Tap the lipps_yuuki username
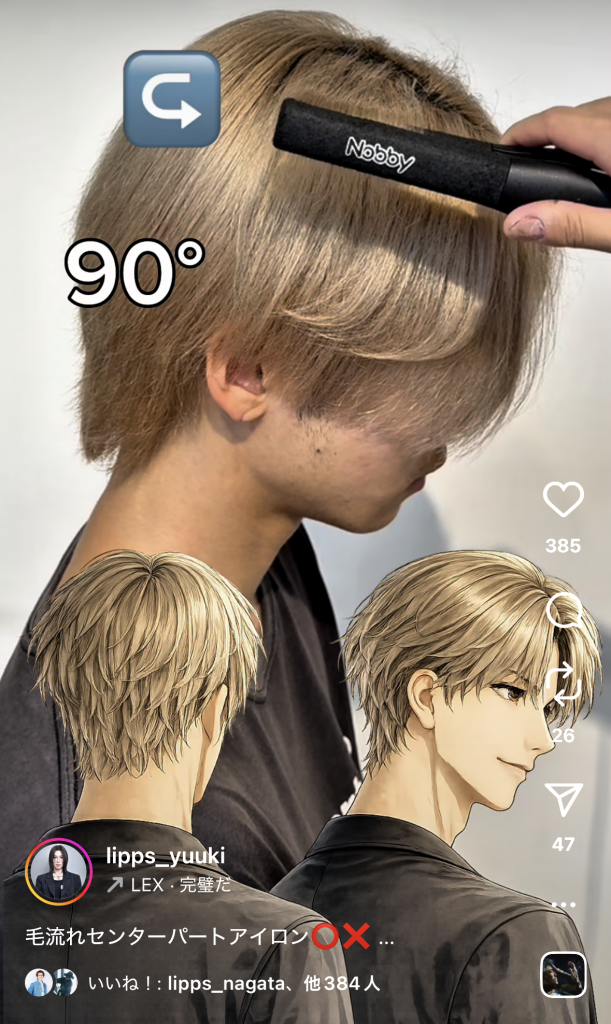 tap(165, 855)
